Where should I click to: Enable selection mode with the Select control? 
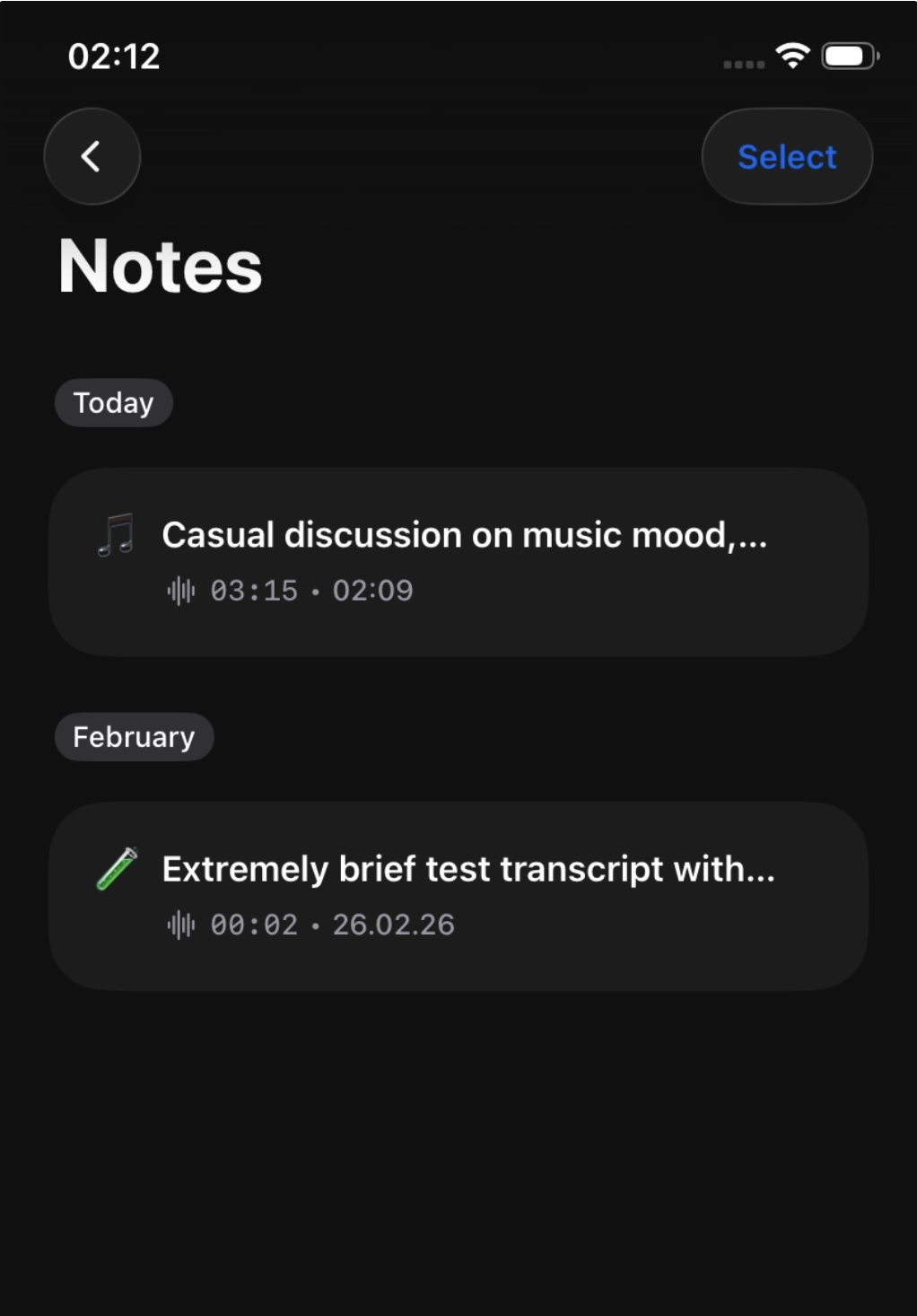tap(787, 156)
